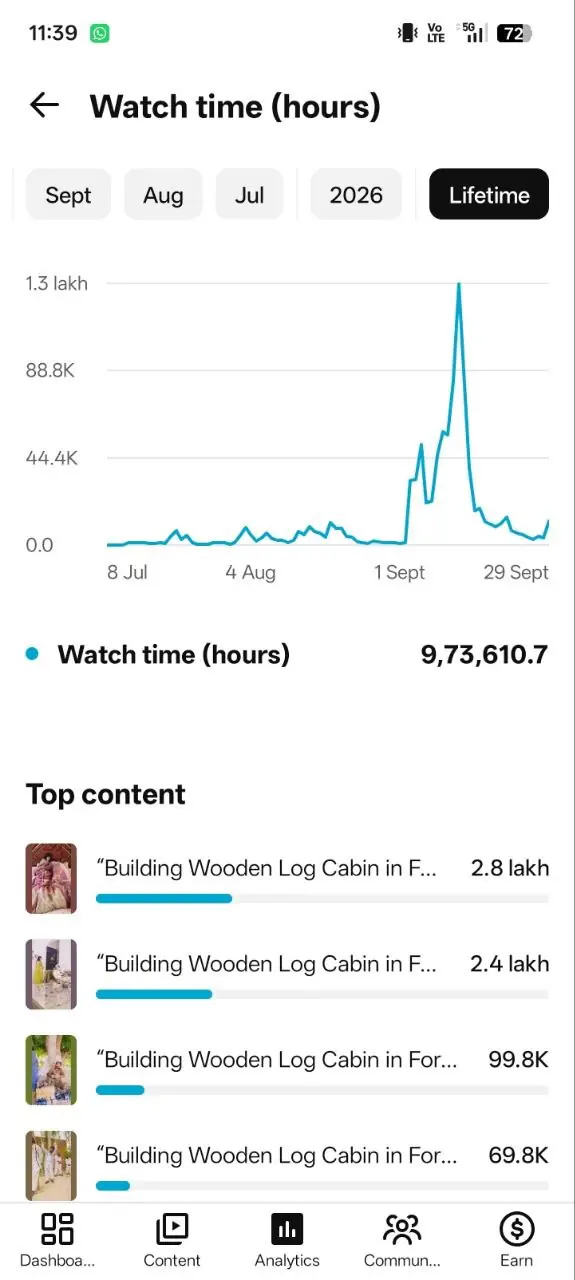Open the video showing 2.4 lakh hours
Screen dimensions: 575x1280
[x=287, y=975]
